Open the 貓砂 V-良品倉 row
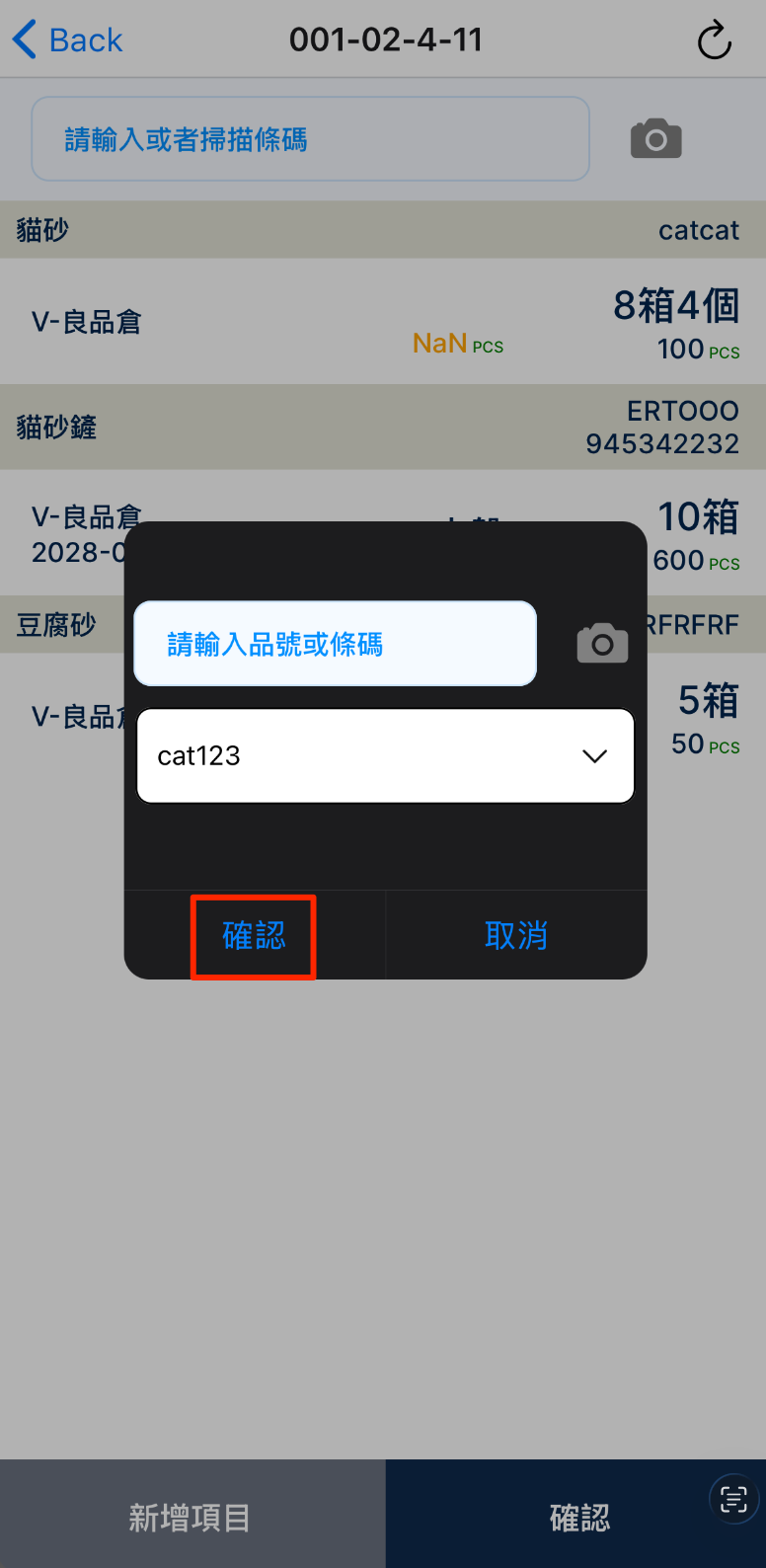This screenshot has width=766, height=1568. (383, 322)
